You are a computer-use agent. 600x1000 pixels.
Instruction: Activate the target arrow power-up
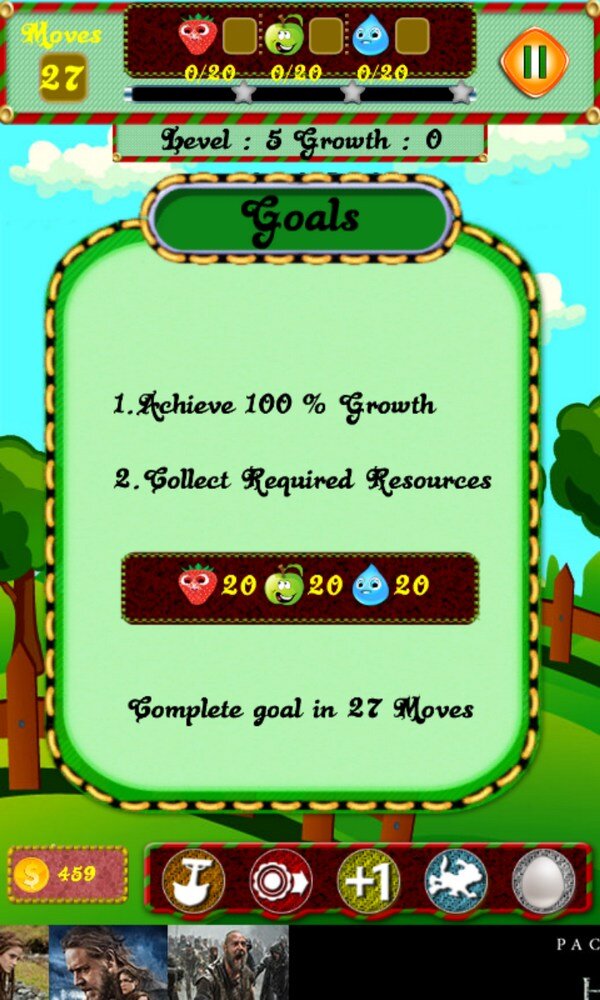pyautogui.click(x=281, y=880)
